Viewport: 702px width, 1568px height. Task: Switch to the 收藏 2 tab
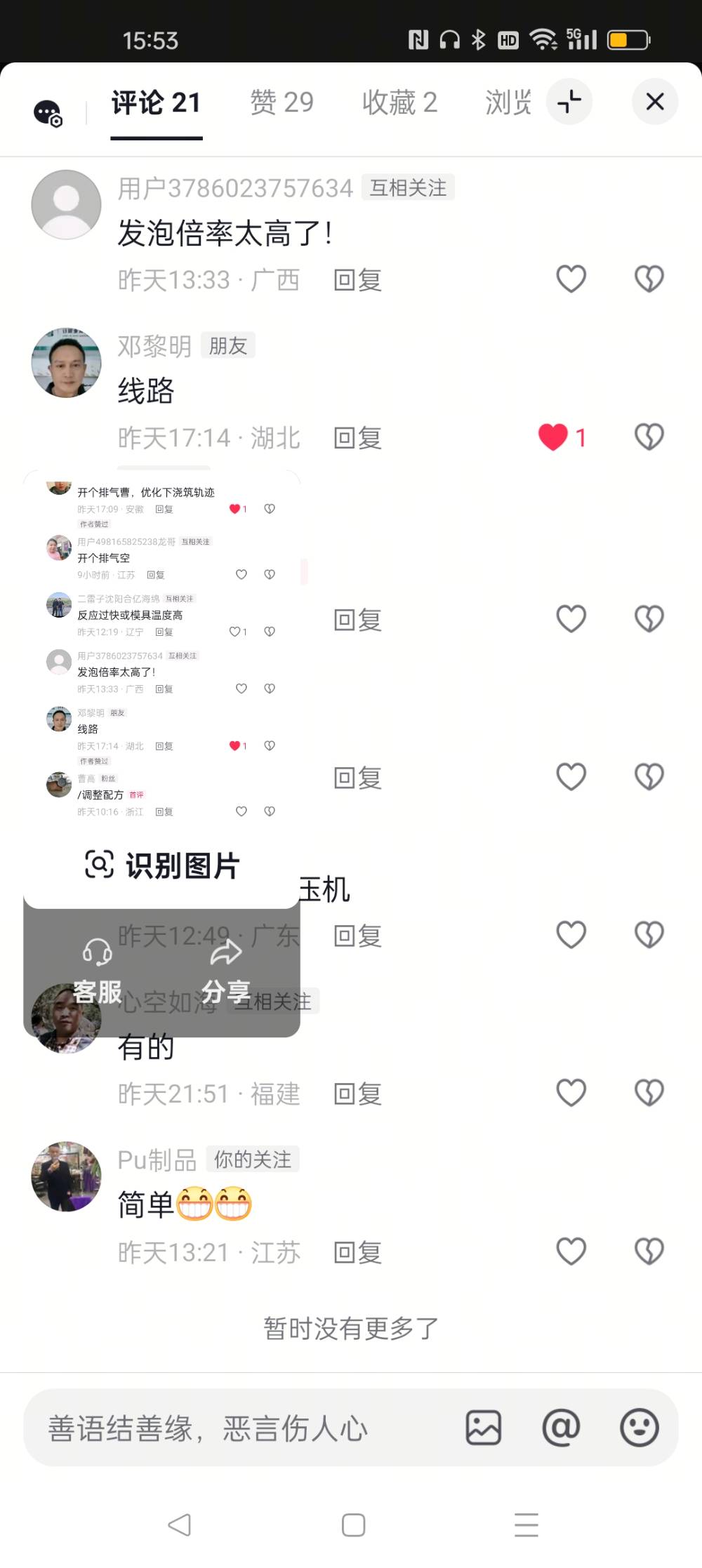[399, 102]
